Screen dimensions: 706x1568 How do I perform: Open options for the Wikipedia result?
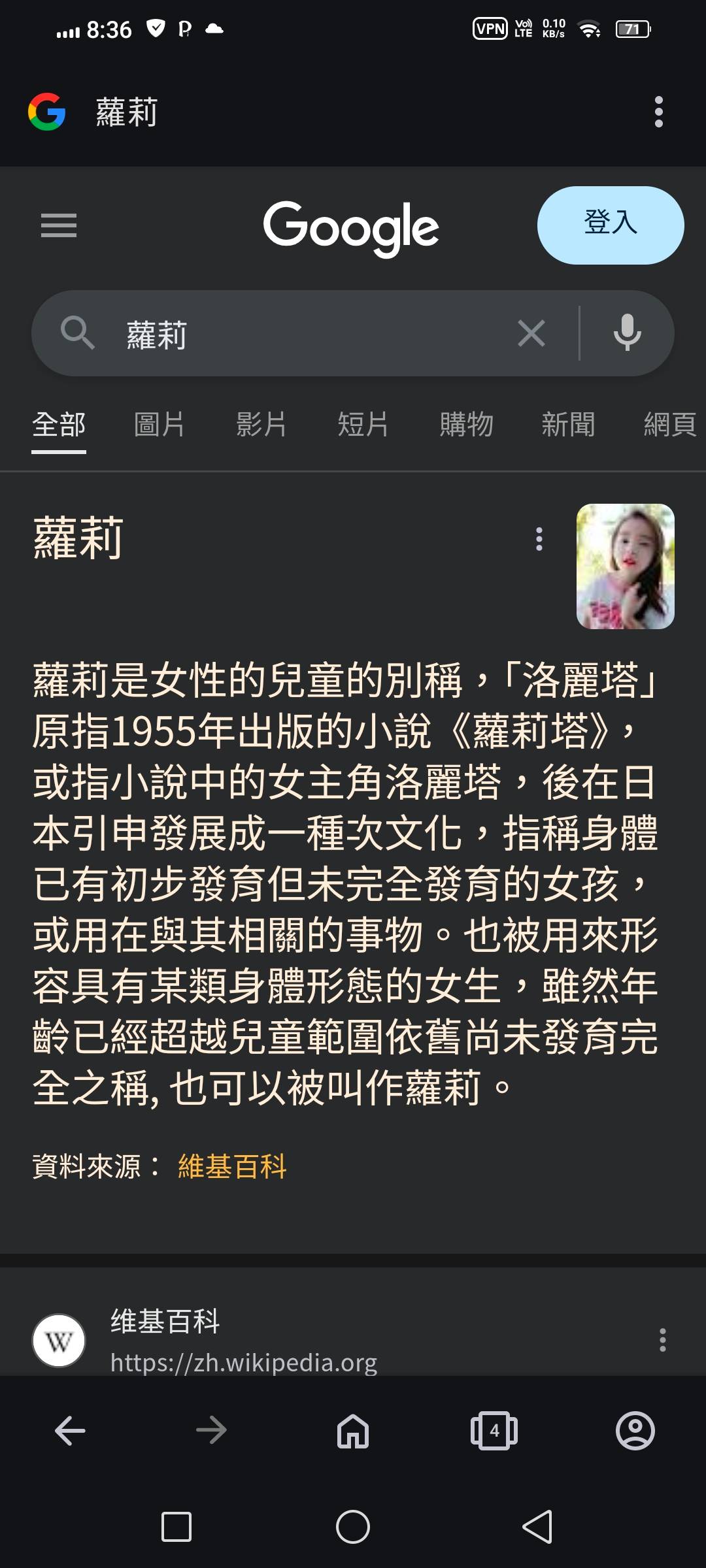662,1340
